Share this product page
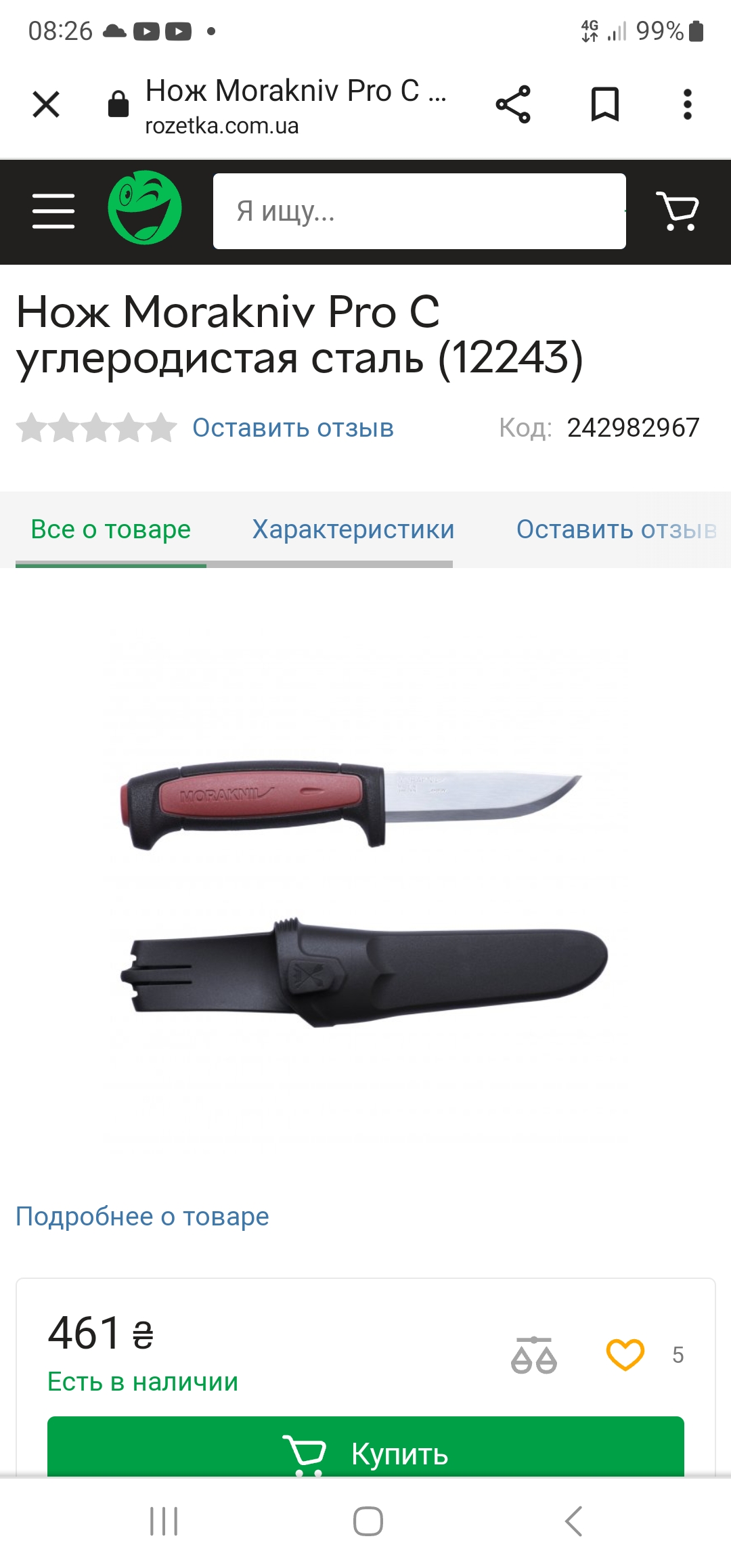This screenshot has height=1568, width=731. pos(513,104)
